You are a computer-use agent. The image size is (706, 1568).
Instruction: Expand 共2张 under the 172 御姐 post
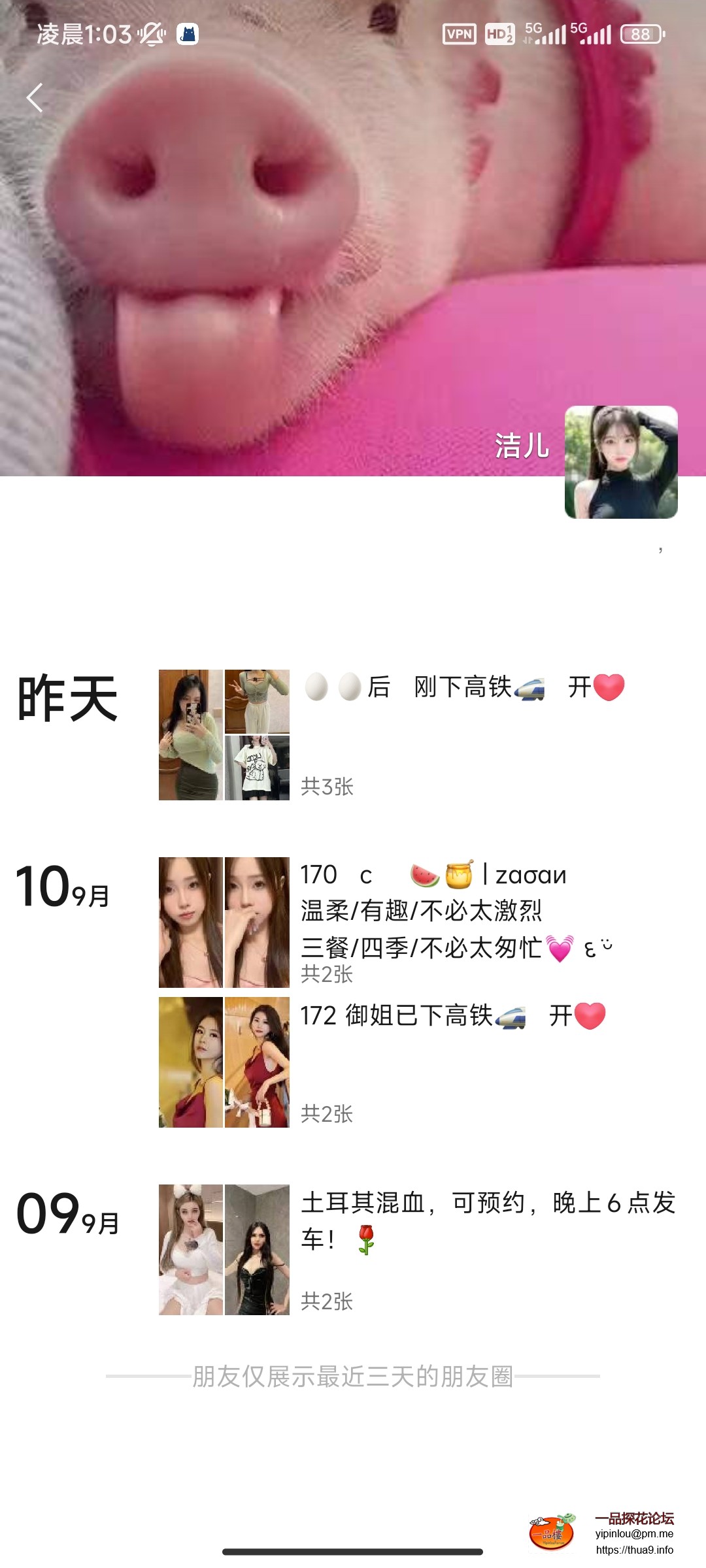coord(327,1114)
